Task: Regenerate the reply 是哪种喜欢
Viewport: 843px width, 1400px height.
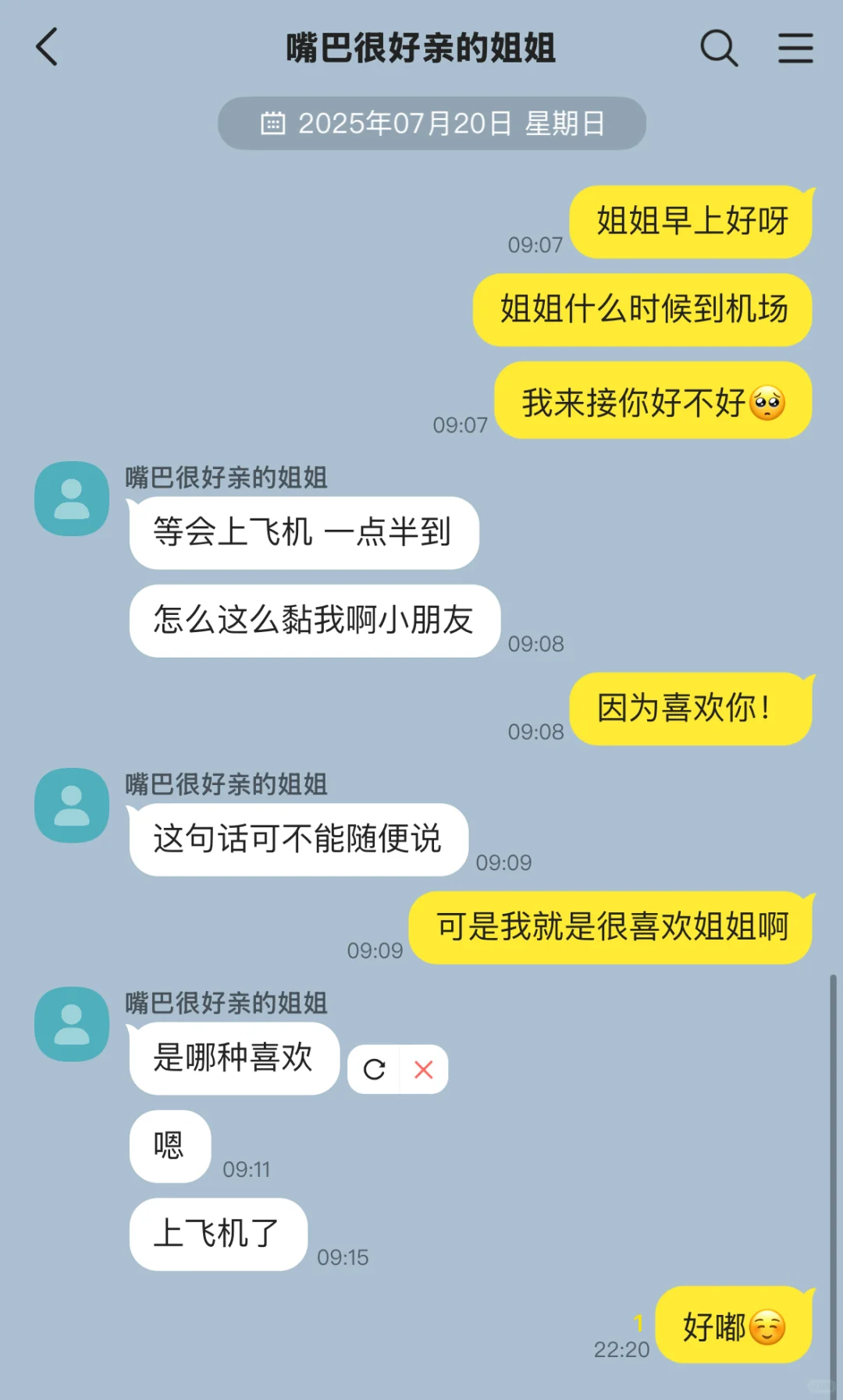Action: point(375,1069)
